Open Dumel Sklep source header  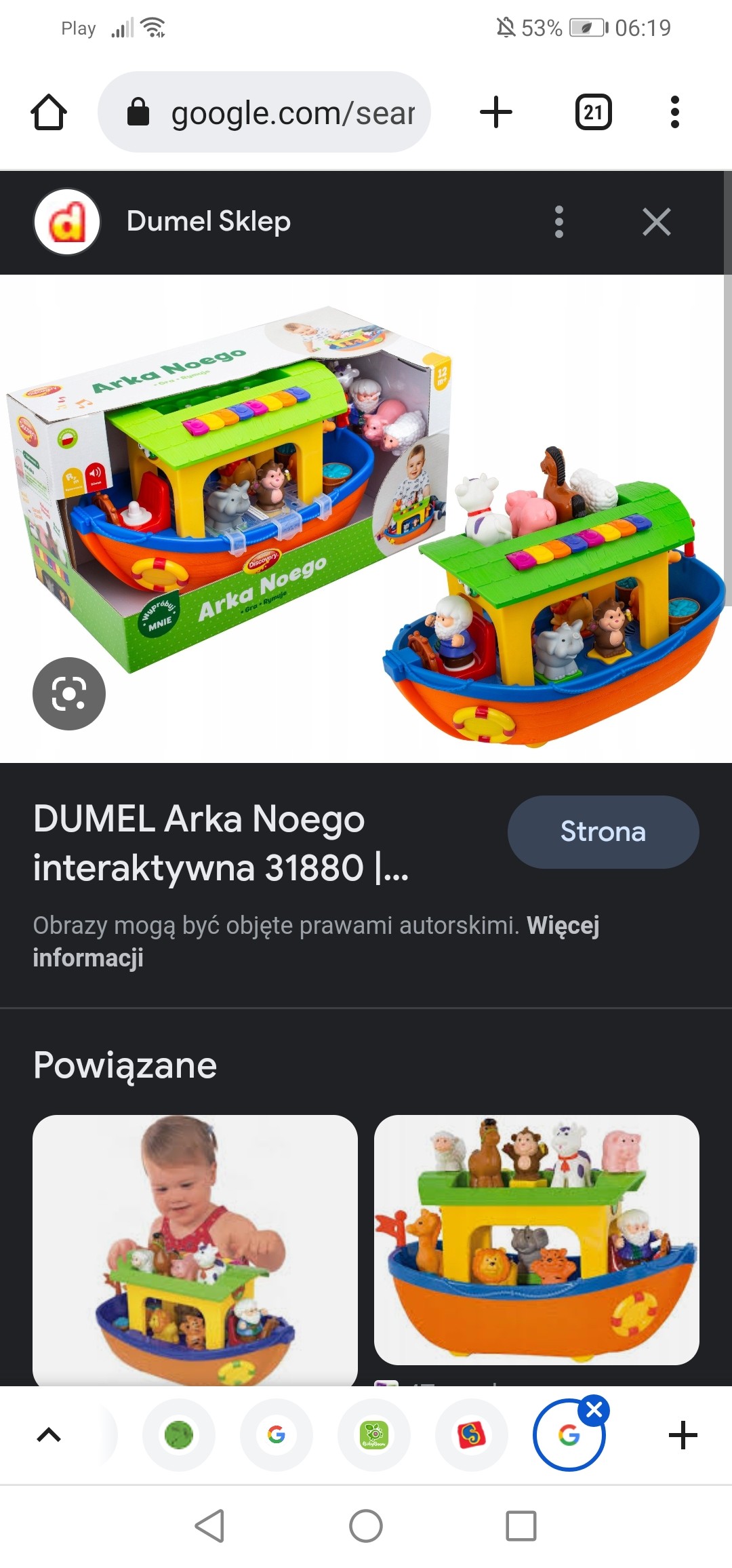208,222
